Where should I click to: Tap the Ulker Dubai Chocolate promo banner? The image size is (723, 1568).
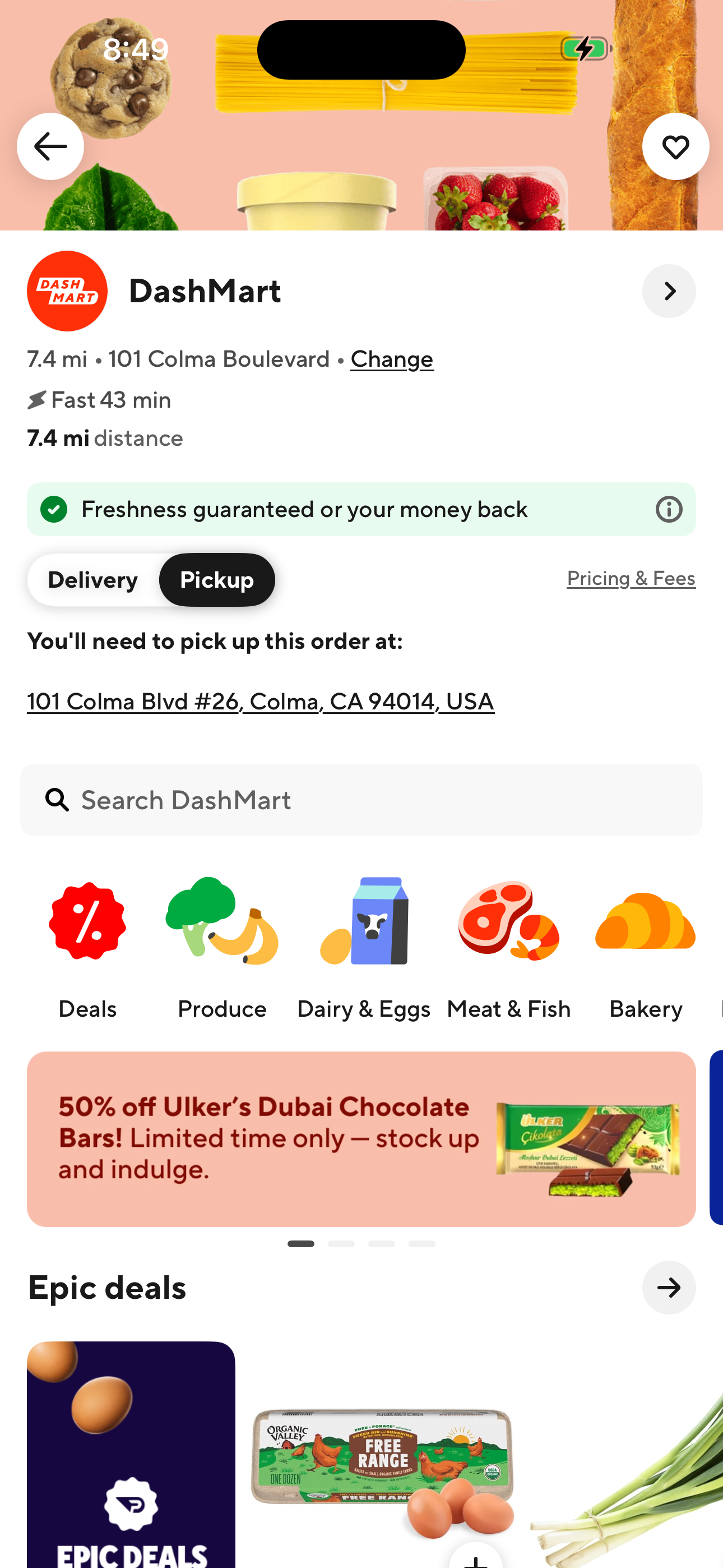tap(361, 1138)
